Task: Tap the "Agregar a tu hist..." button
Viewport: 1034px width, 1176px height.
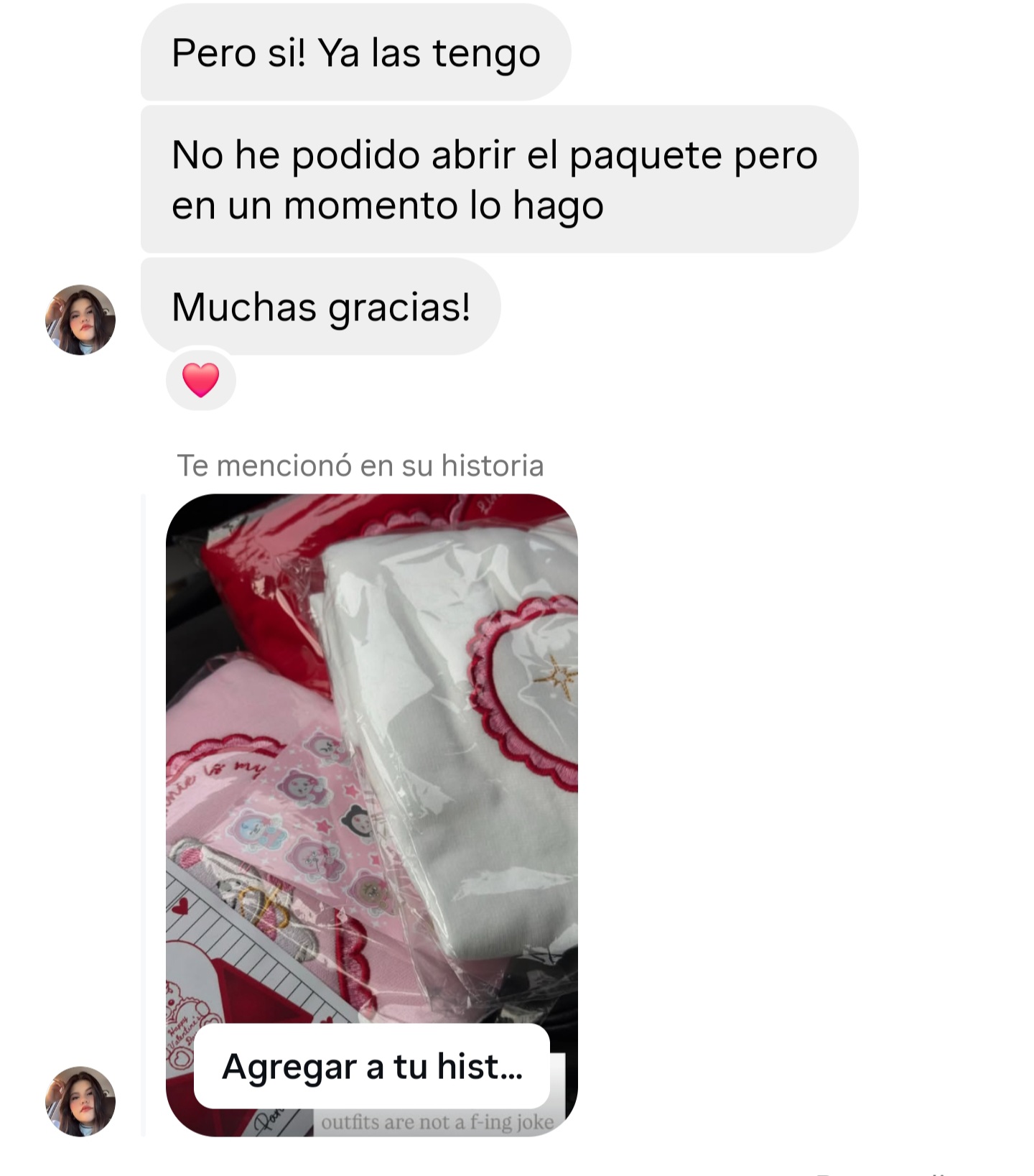Action: (x=371, y=1066)
